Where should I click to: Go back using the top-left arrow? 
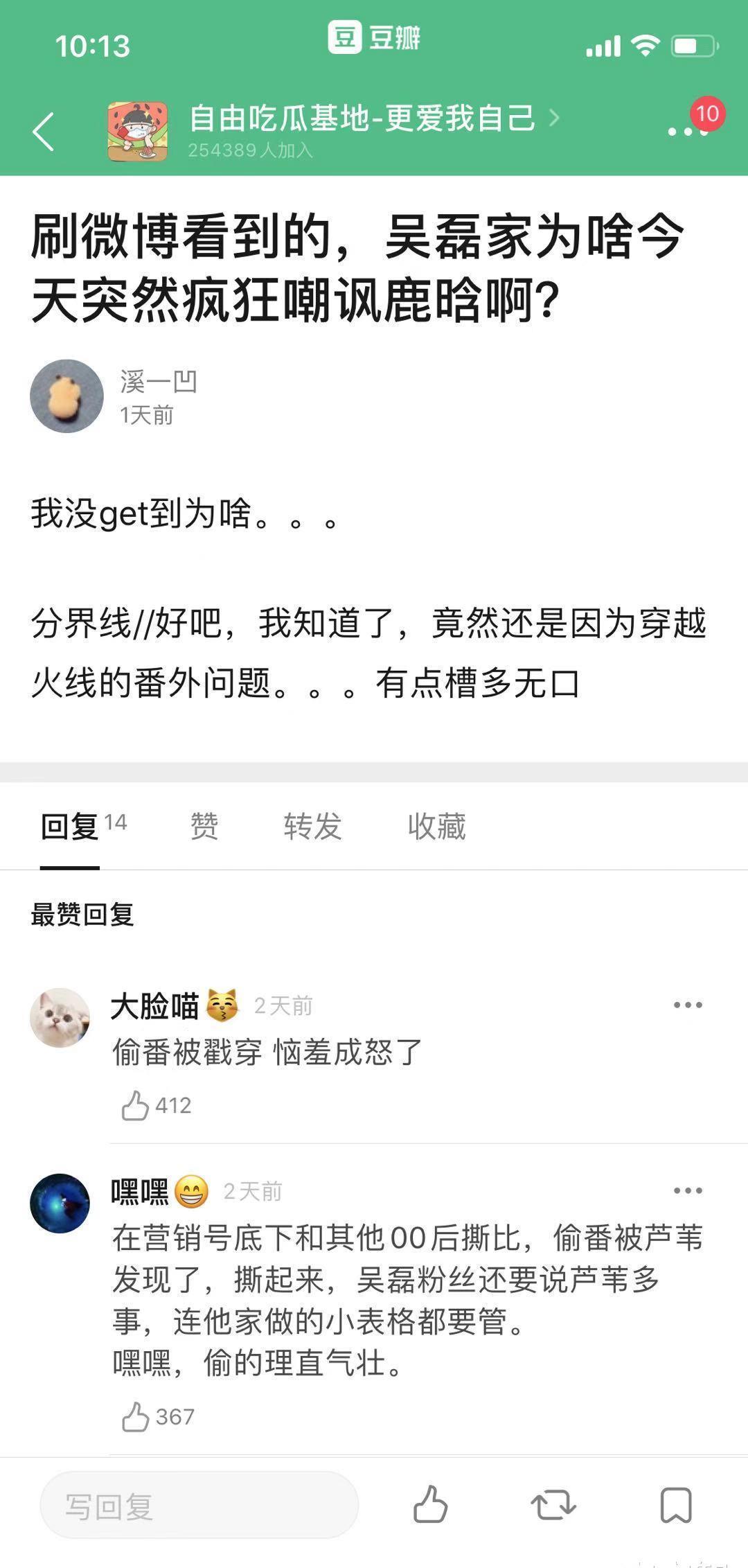43,132
